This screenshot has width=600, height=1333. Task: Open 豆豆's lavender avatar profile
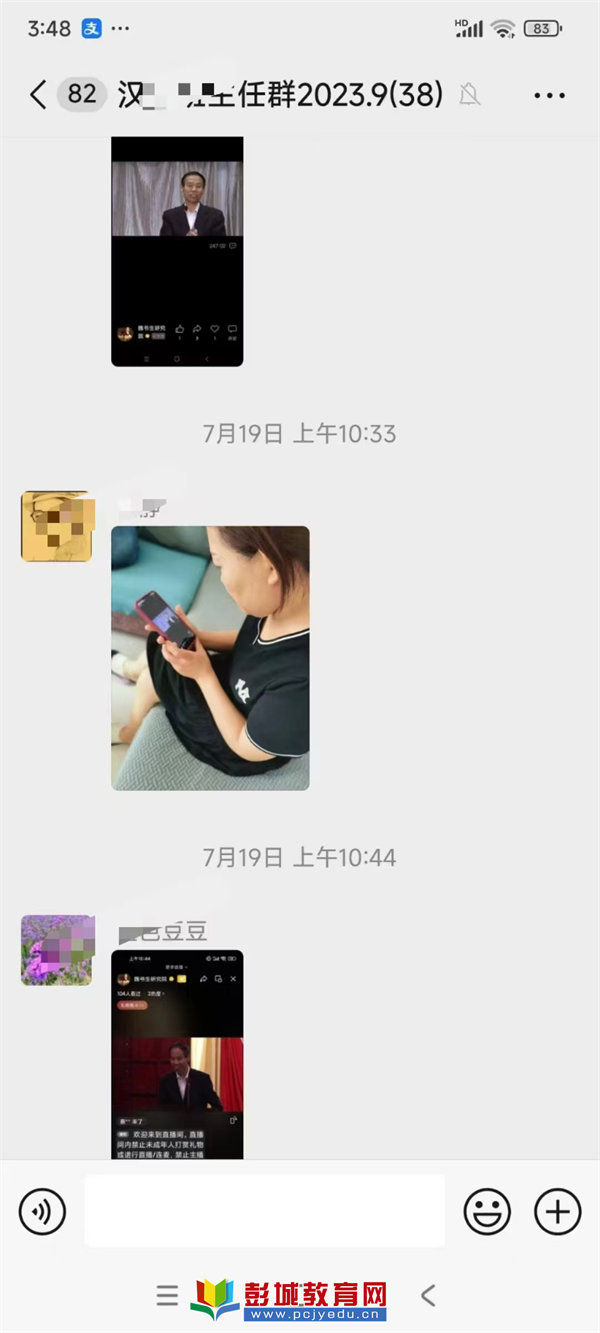click(x=57, y=950)
